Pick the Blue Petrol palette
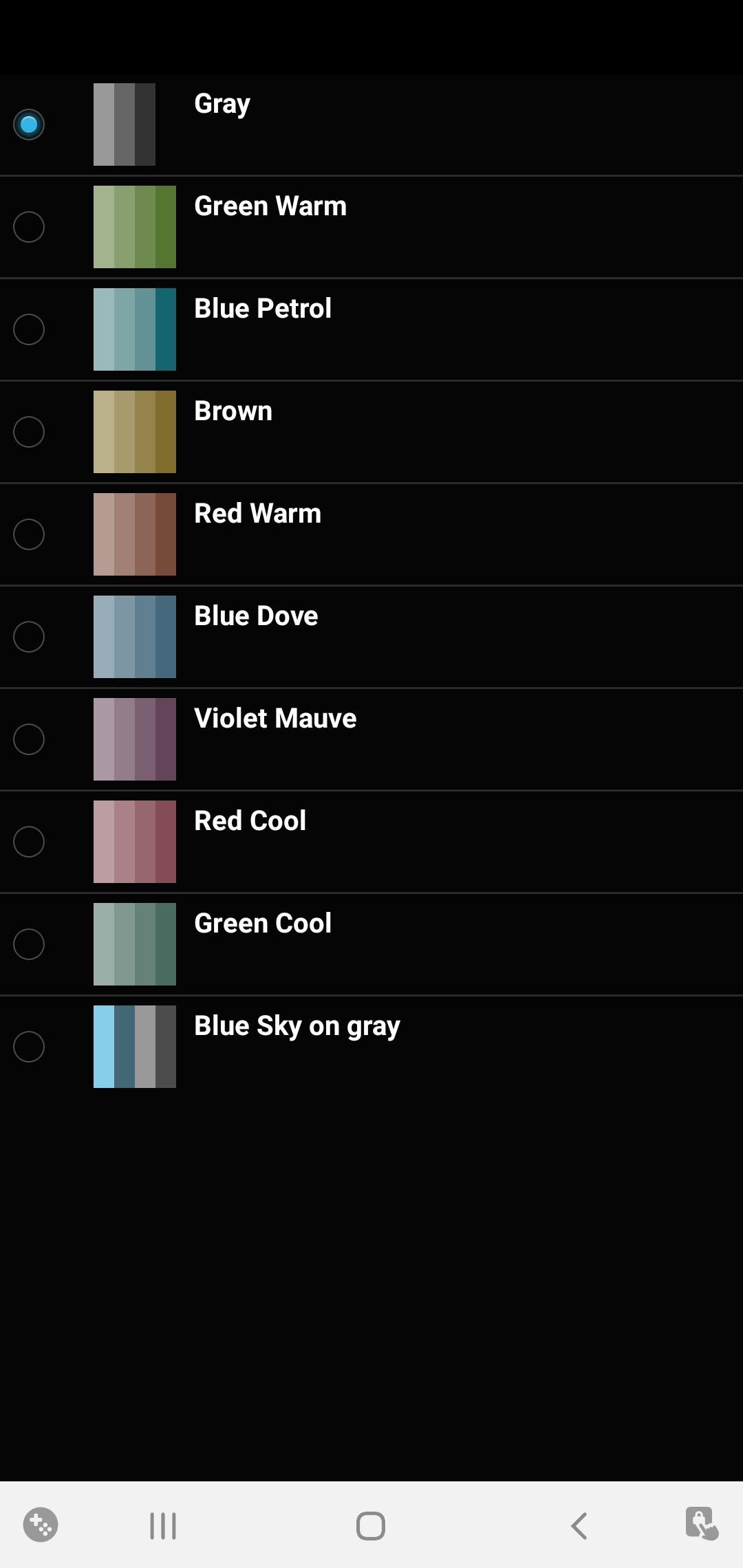 [371, 329]
